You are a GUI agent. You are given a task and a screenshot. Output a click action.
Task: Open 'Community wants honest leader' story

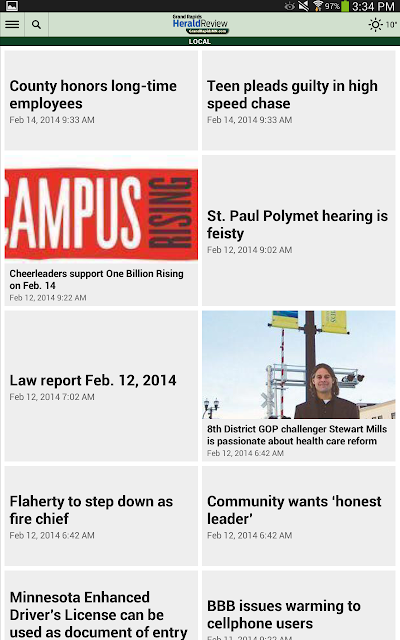(x=299, y=516)
